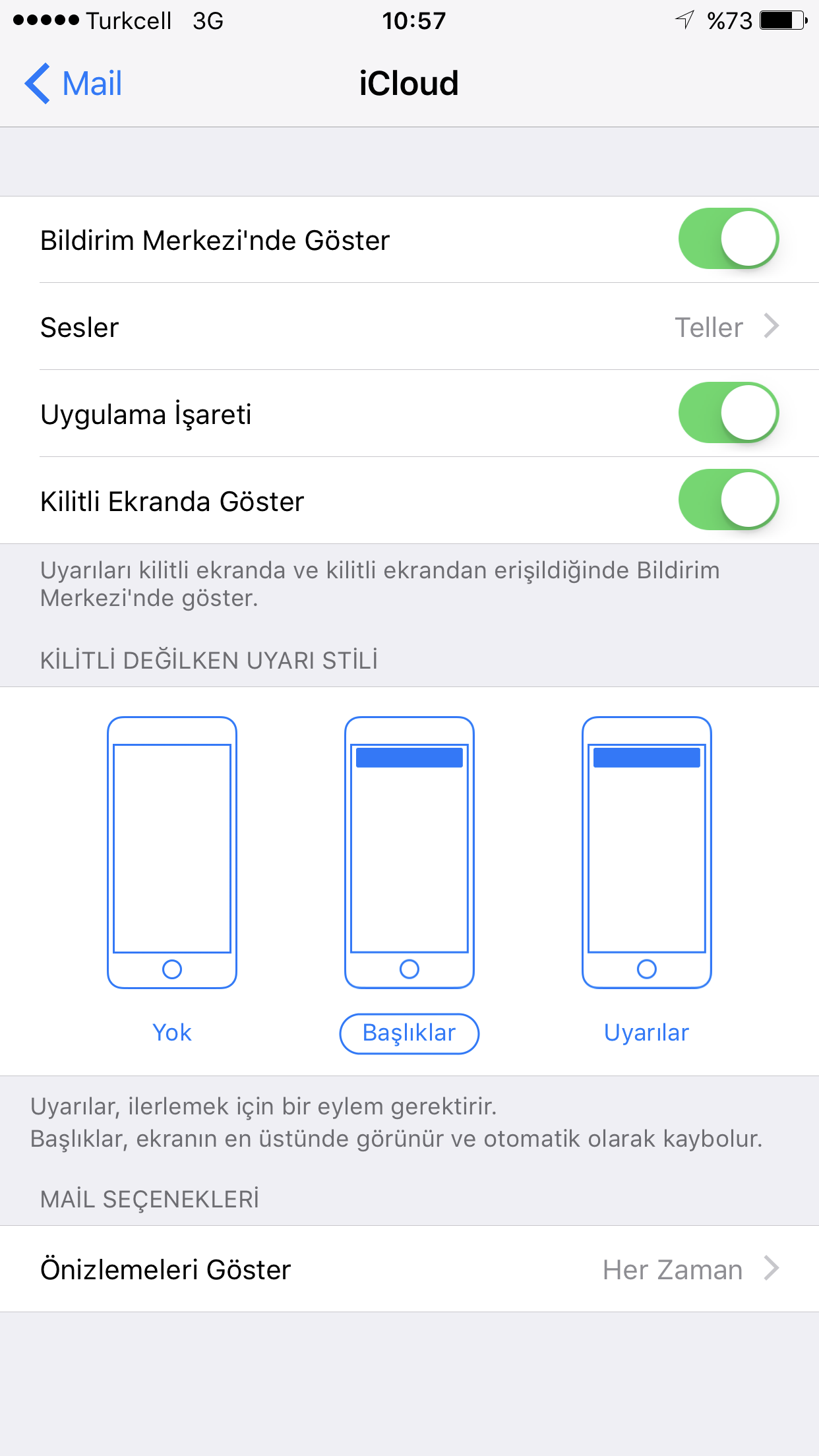The image size is (819, 1456).
Task: Open Önizlemeleri Göster options
Action: coord(409,1269)
